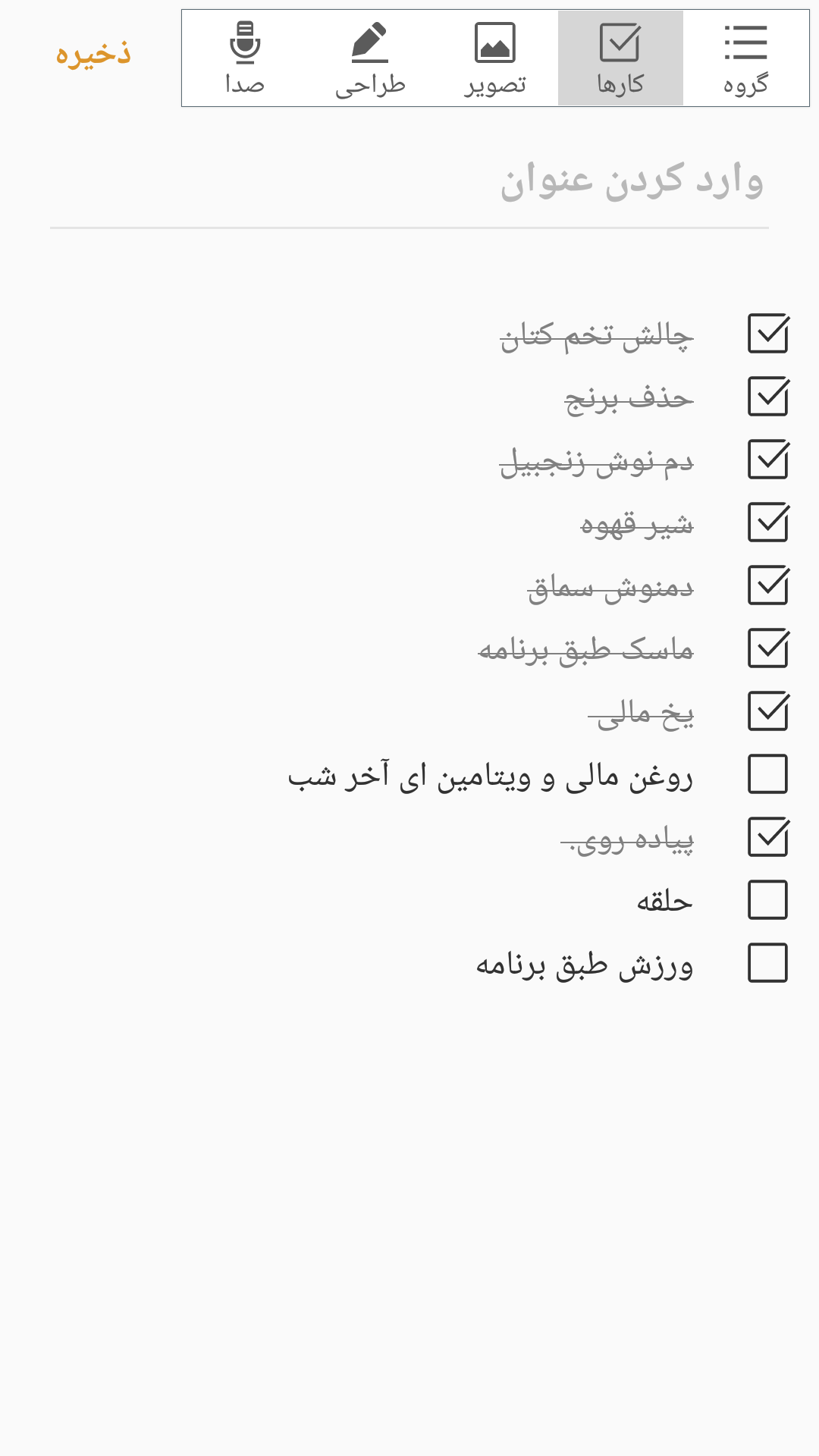Mark حلقه as done
This screenshot has height=1456, width=819.
(x=768, y=900)
